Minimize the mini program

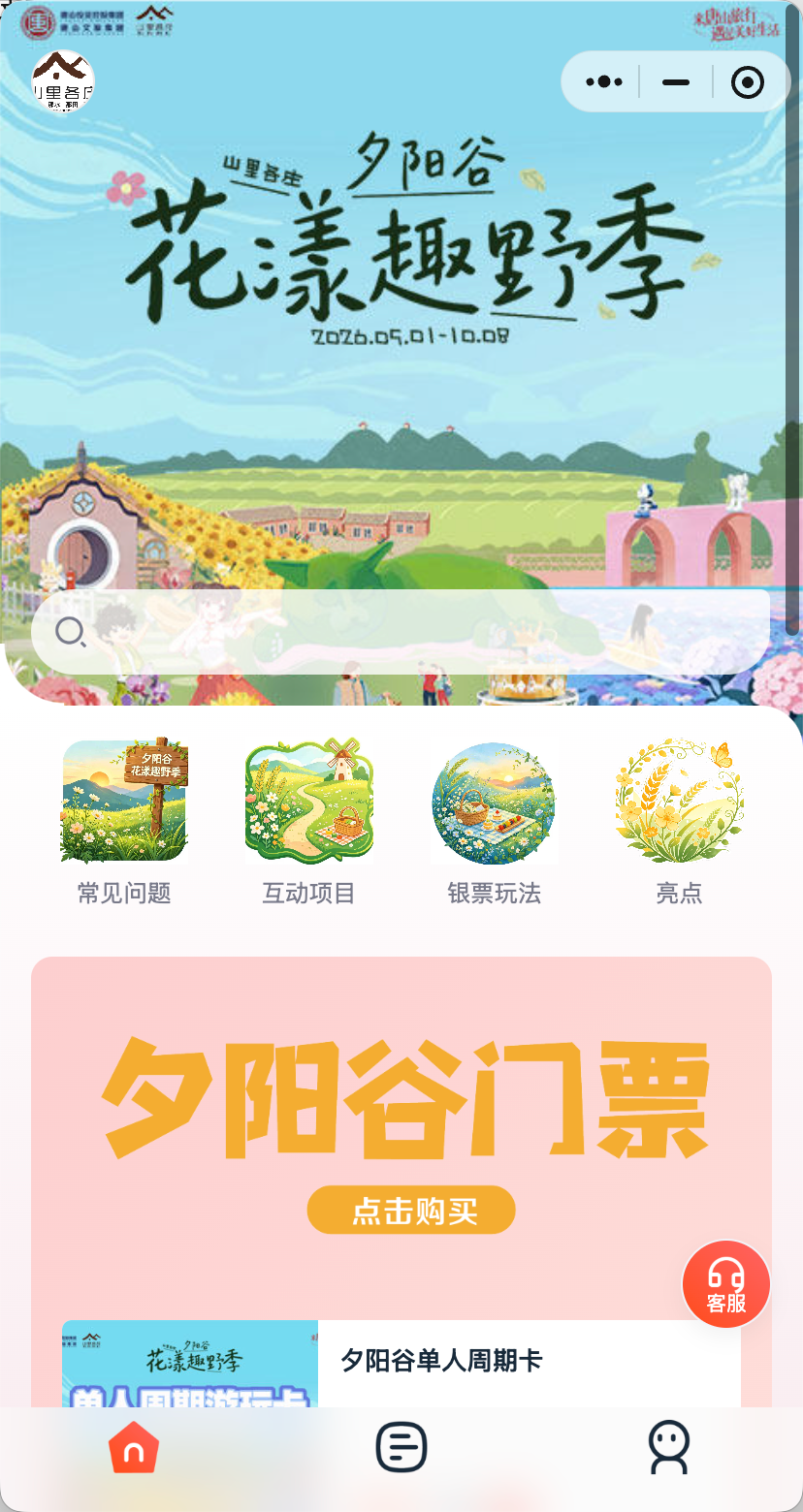click(676, 82)
